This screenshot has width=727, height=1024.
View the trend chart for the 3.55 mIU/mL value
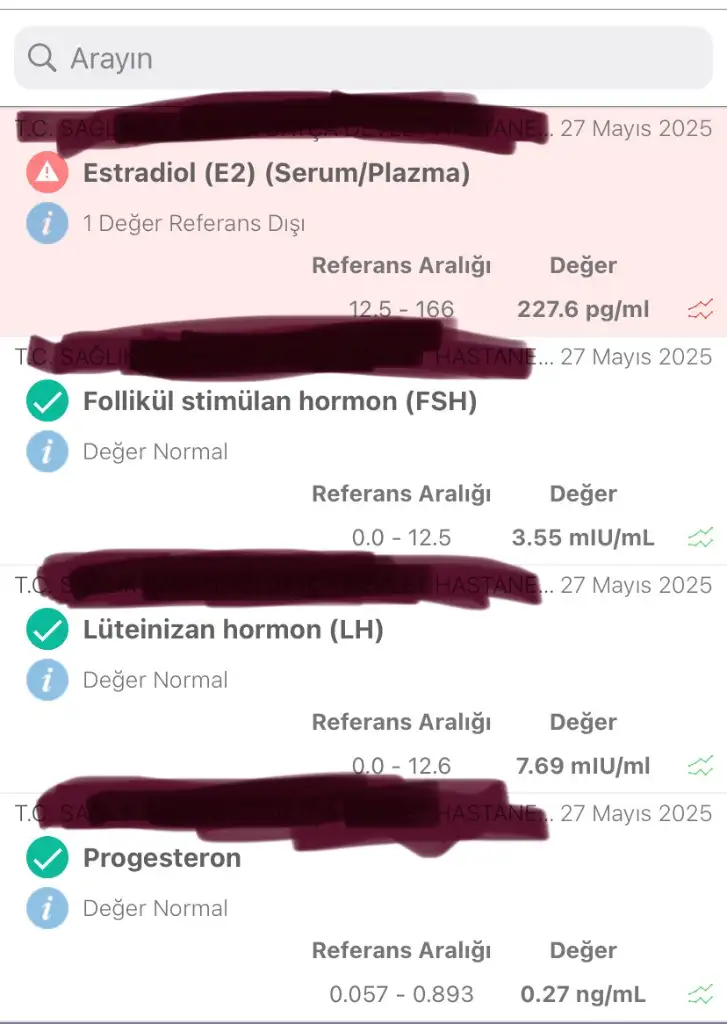click(701, 538)
